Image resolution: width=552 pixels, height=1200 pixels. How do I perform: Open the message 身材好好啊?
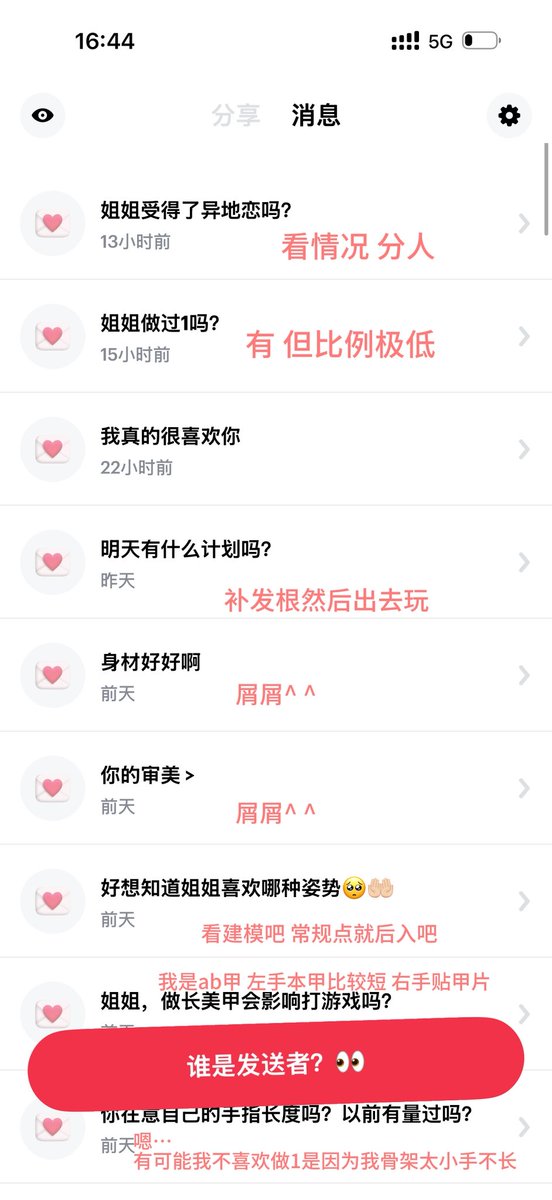pyautogui.click(x=276, y=675)
